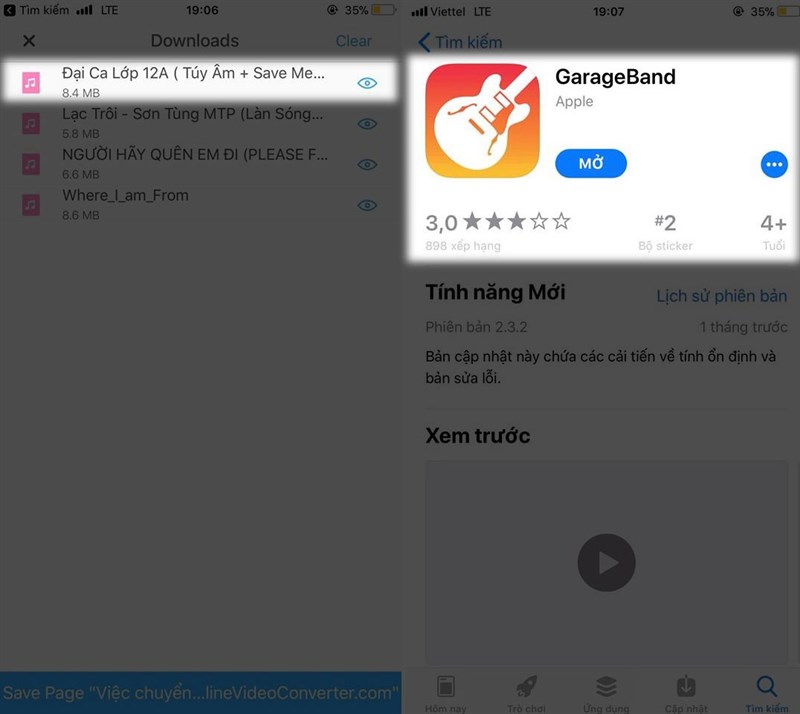Tap MỞ to open GarageBand

[590, 163]
